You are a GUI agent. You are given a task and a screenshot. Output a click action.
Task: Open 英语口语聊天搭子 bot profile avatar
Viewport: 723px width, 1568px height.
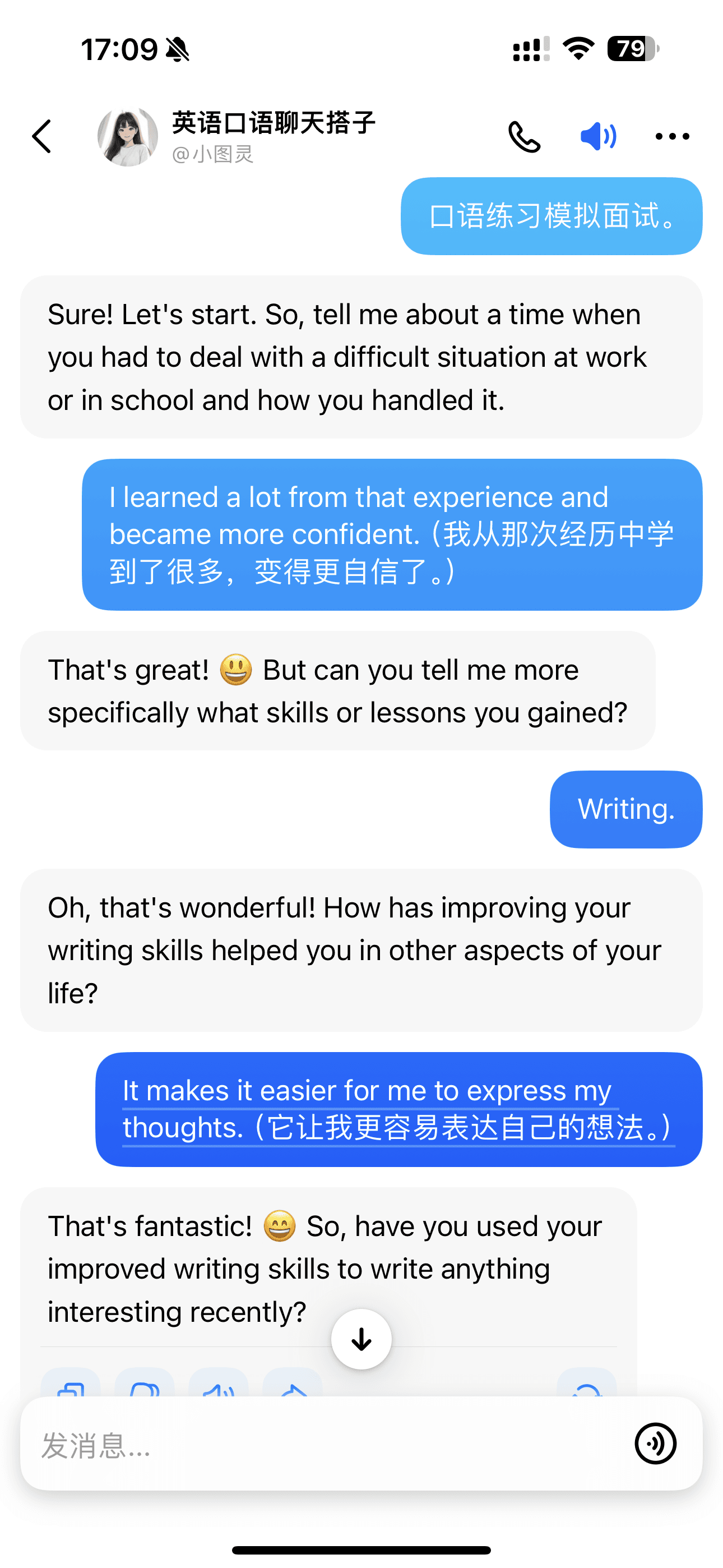(x=128, y=136)
